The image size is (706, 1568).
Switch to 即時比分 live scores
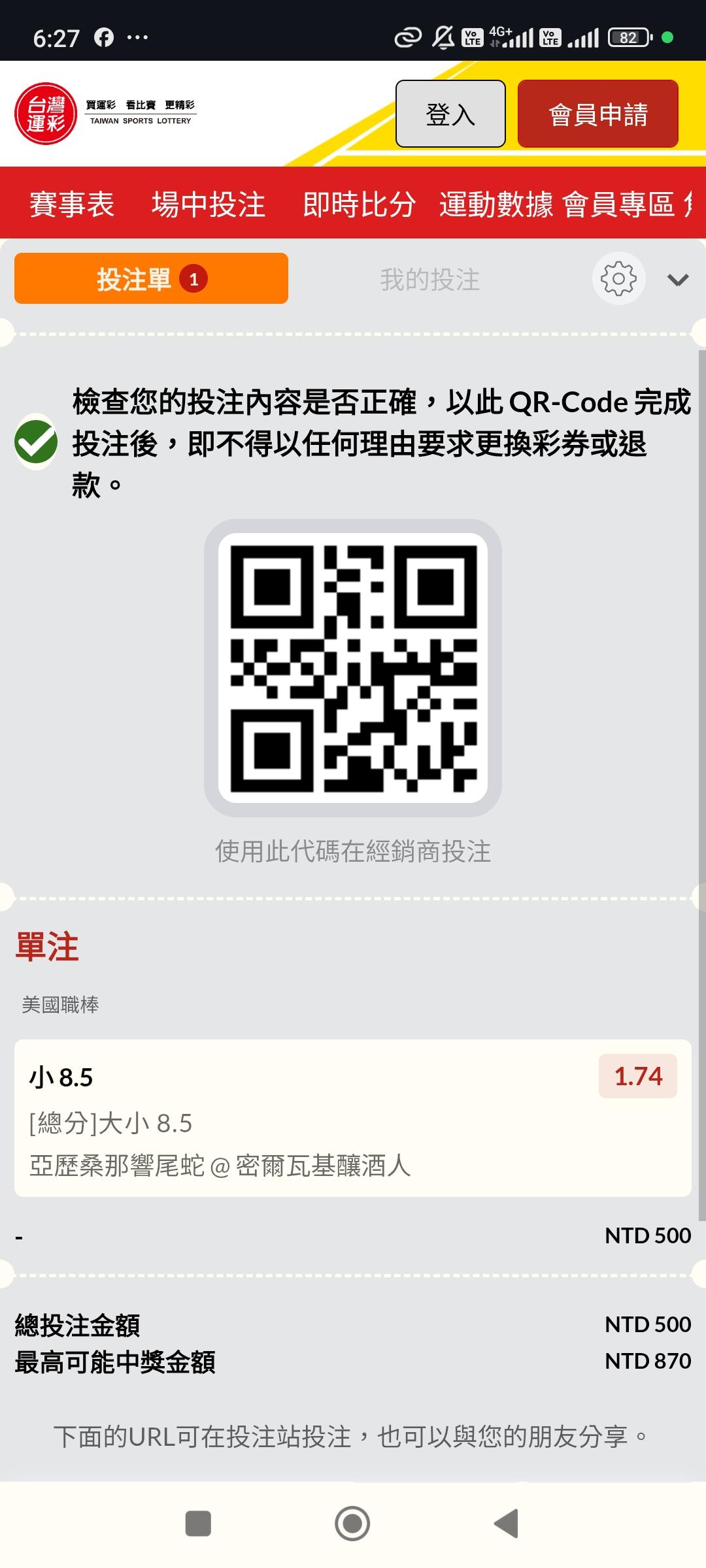pyautogui.click(x=360, y=204)
